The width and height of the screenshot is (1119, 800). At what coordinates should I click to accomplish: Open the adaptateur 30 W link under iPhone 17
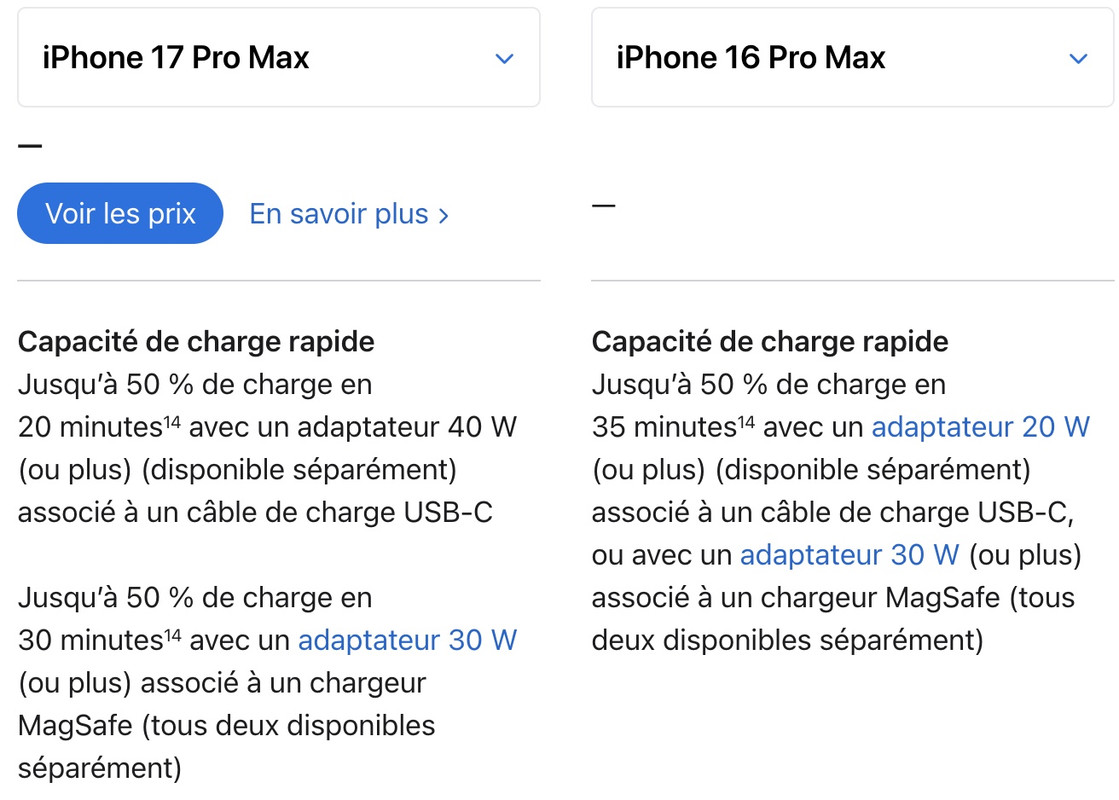pyautogui.click(x=407, y=640)
